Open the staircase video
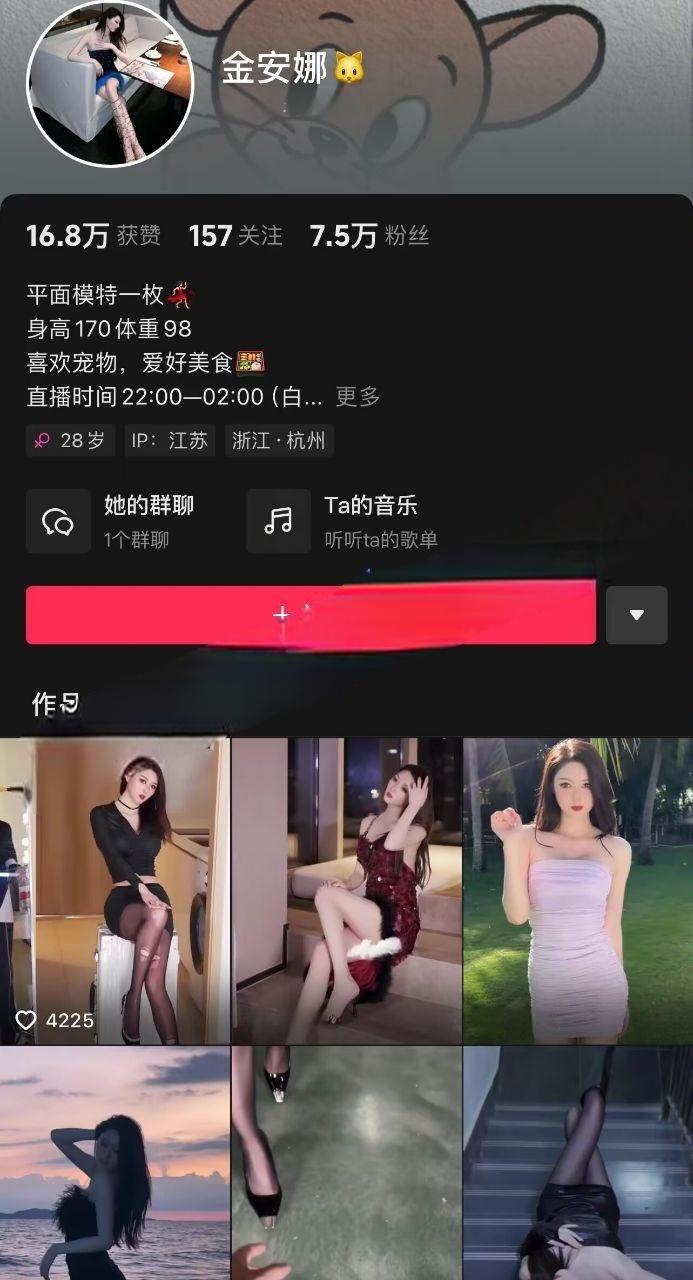This screenshot has height=1280, width=693. (x=578, y=1163)
